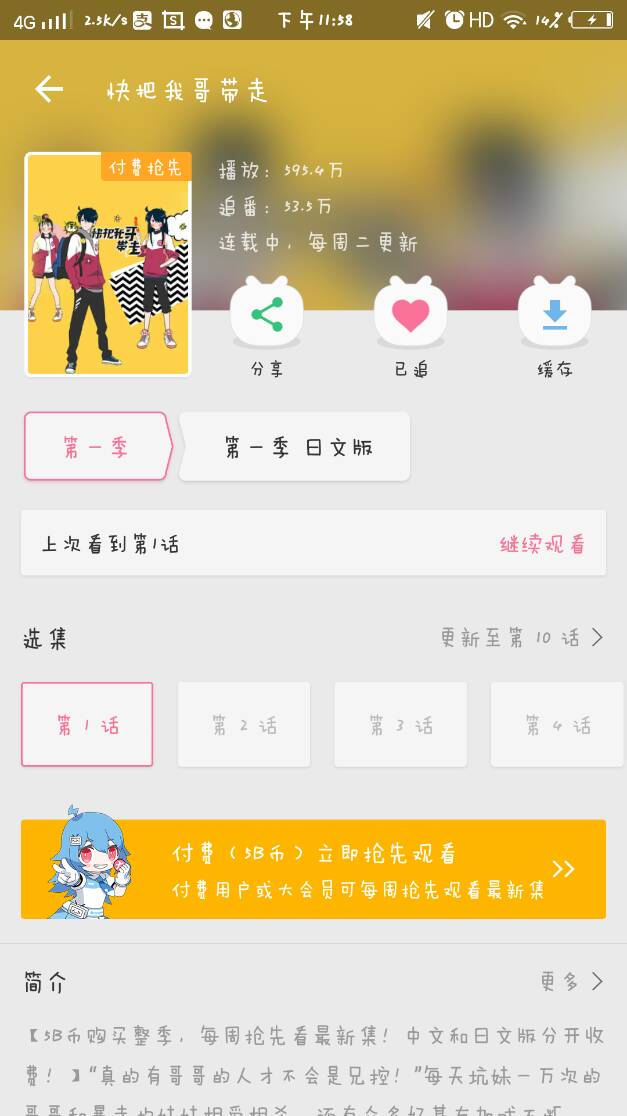This screenshot has height=1116, width=627.
Task: Open the anime cover poster
Action: pos(108,264)
